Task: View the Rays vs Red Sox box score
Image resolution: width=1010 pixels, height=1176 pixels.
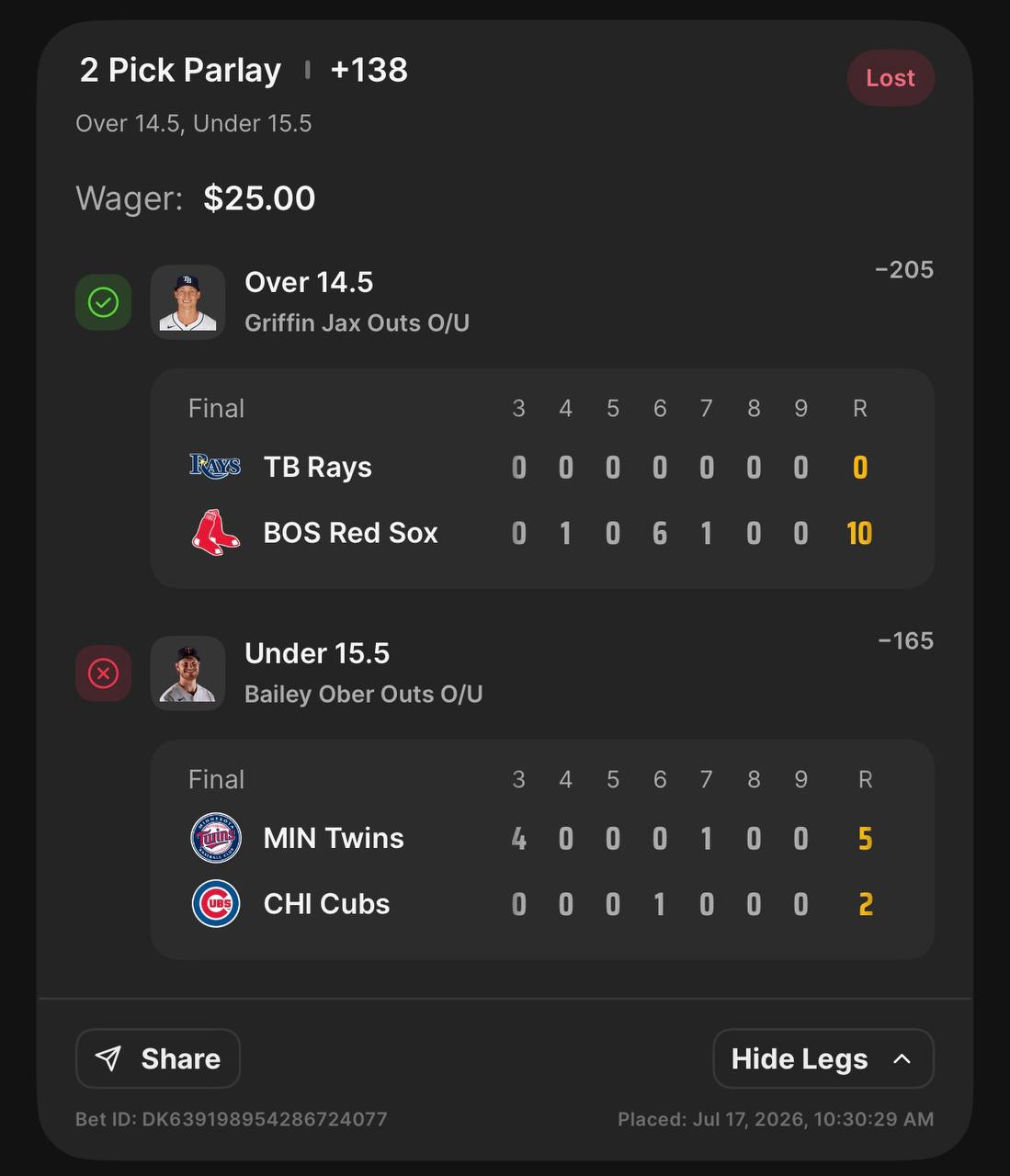Action: click(542, 478)
